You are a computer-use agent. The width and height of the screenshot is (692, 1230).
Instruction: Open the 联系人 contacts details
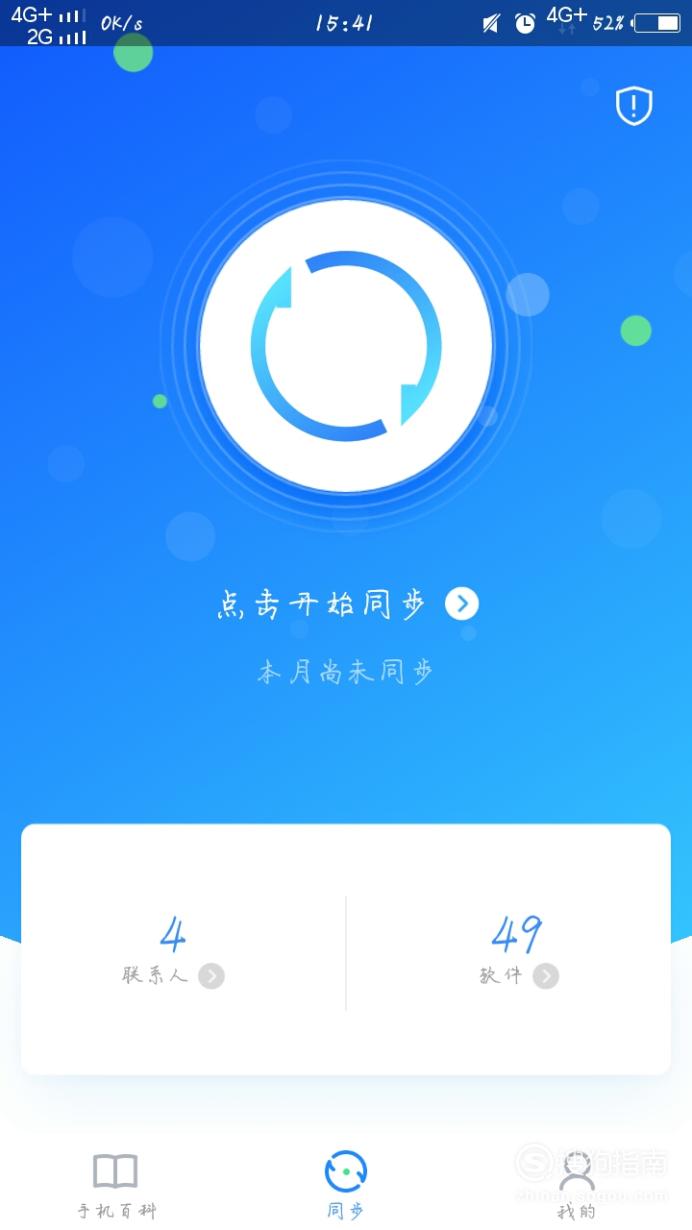[173, 954]
